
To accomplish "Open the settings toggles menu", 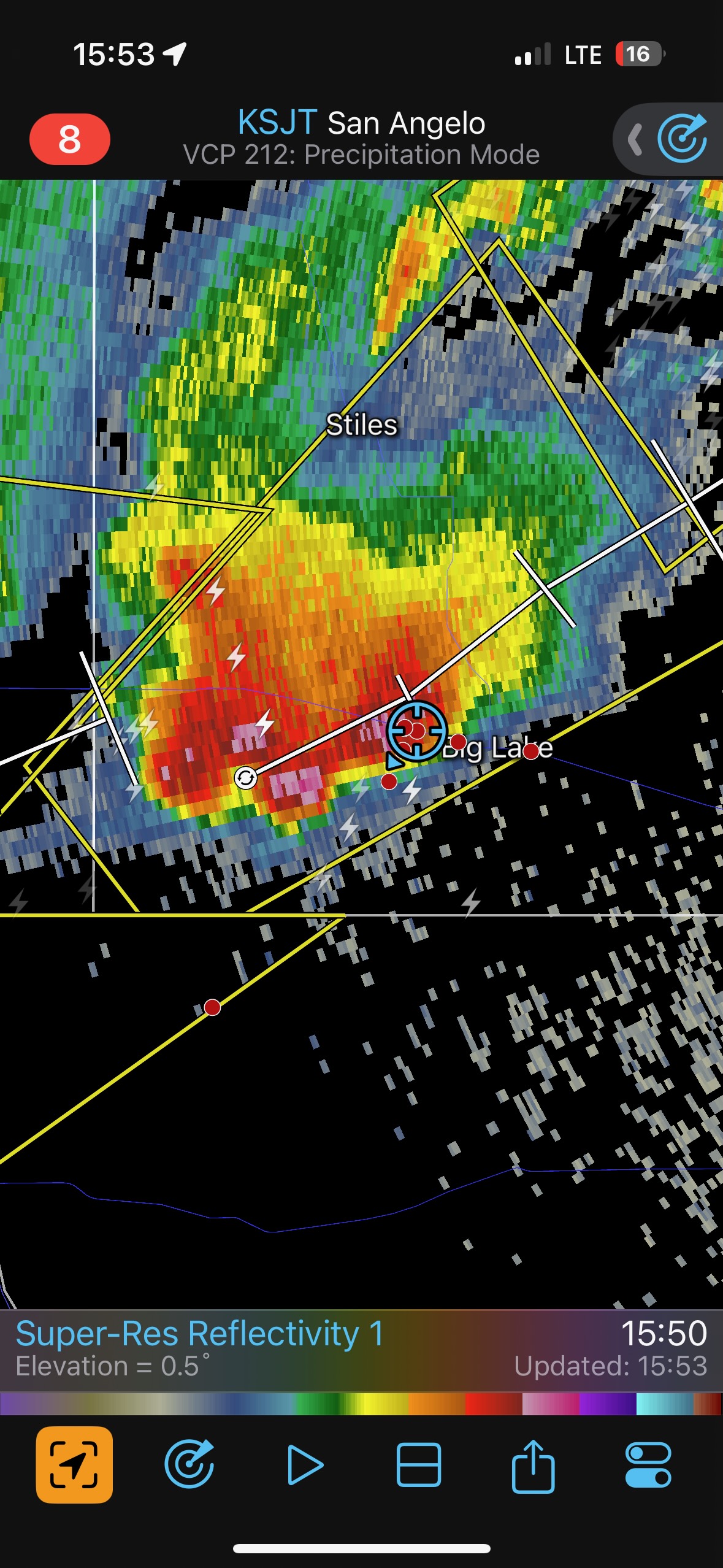I will coord(648,1464).
